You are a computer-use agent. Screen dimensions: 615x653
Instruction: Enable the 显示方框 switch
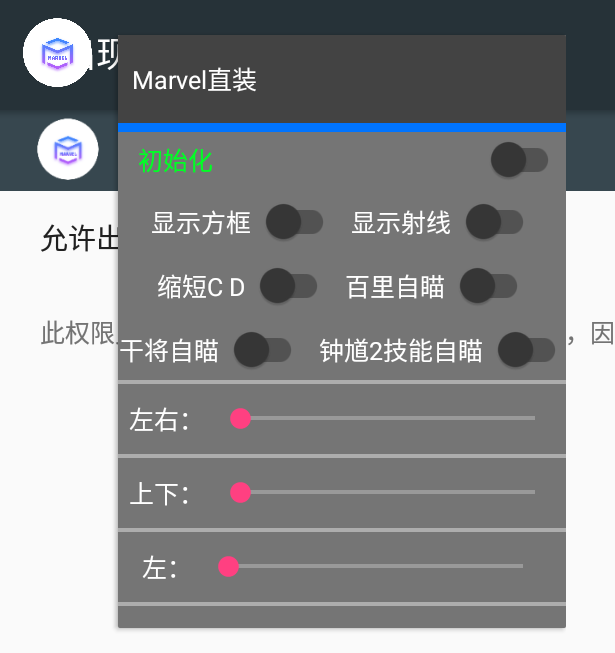tap(294, 222)
